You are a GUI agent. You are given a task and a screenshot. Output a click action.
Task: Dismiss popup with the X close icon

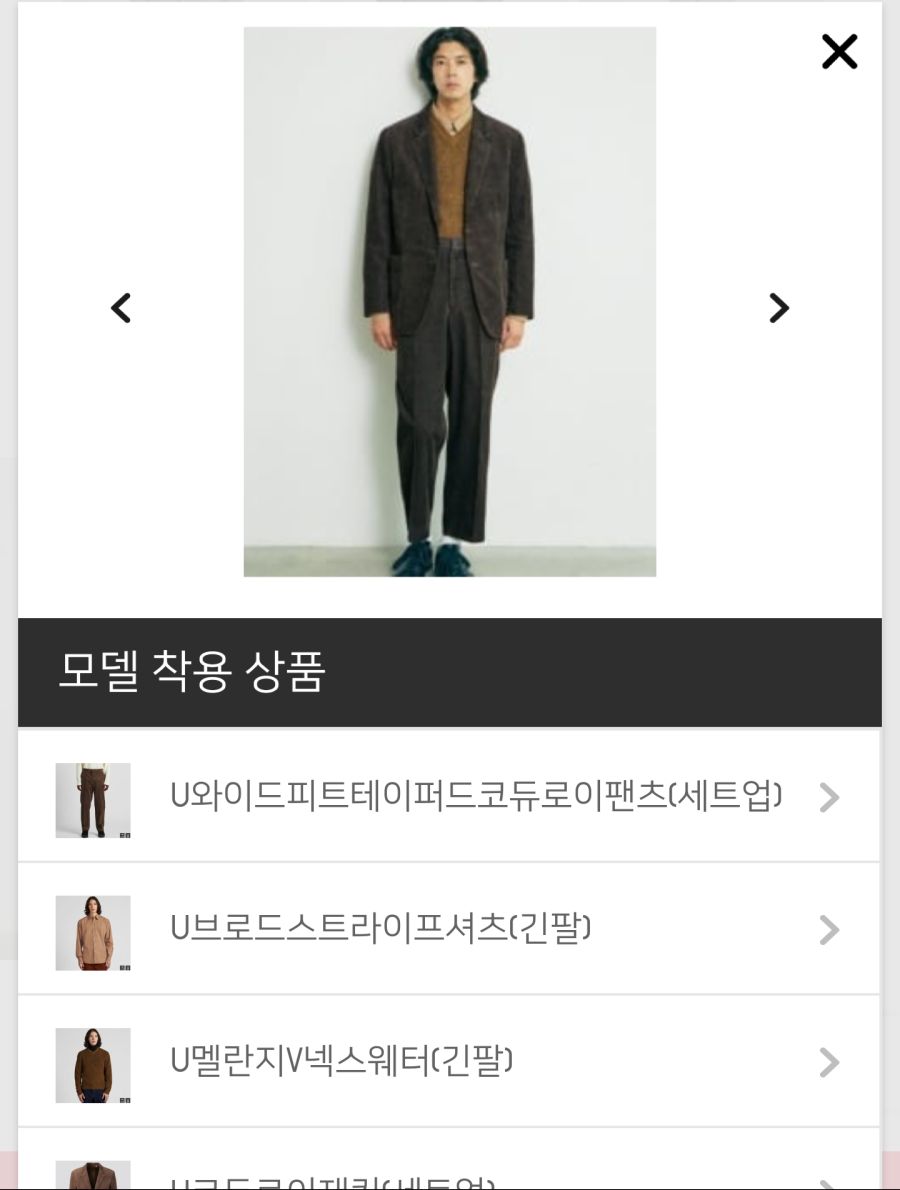pyautogui.click(x=839, y=52)
